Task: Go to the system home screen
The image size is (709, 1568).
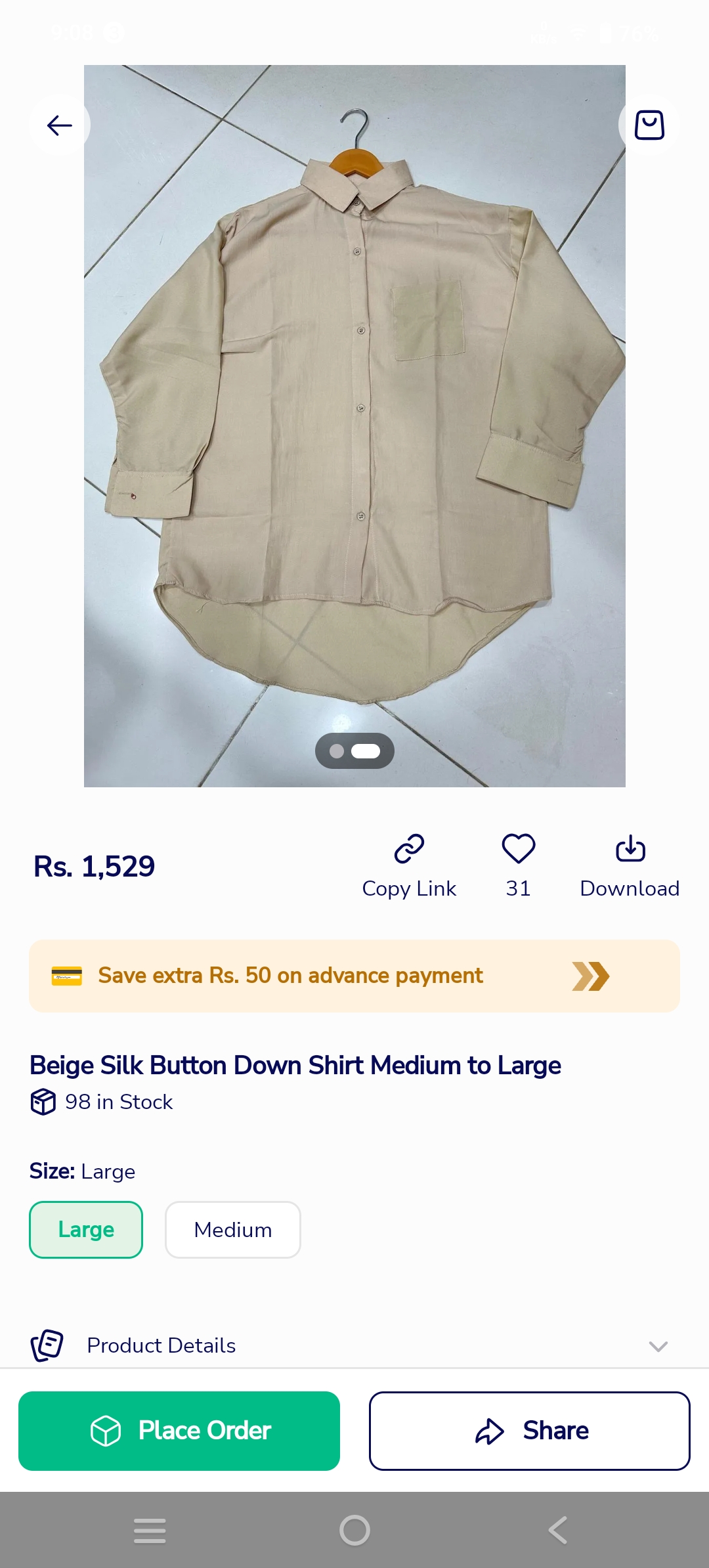Action: point(354,1531)
